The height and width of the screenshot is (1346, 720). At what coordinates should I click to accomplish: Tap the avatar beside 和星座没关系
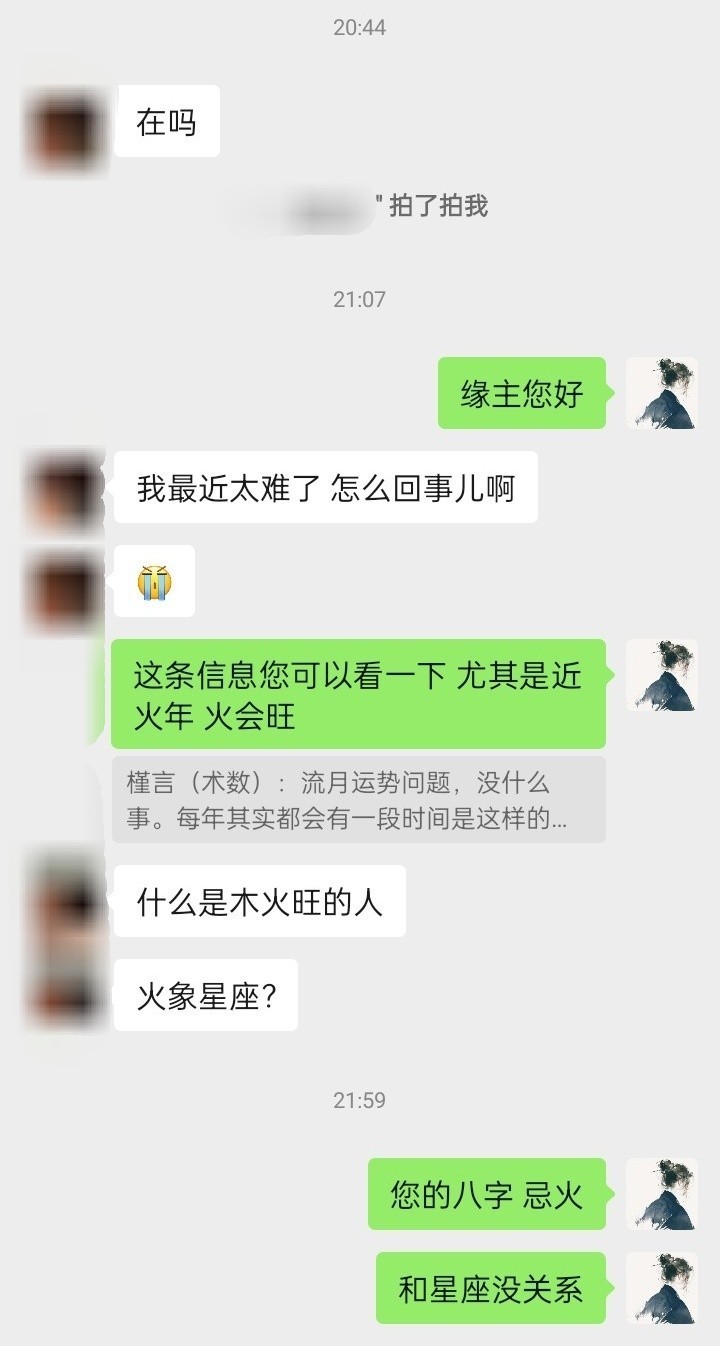(661, 1288)
